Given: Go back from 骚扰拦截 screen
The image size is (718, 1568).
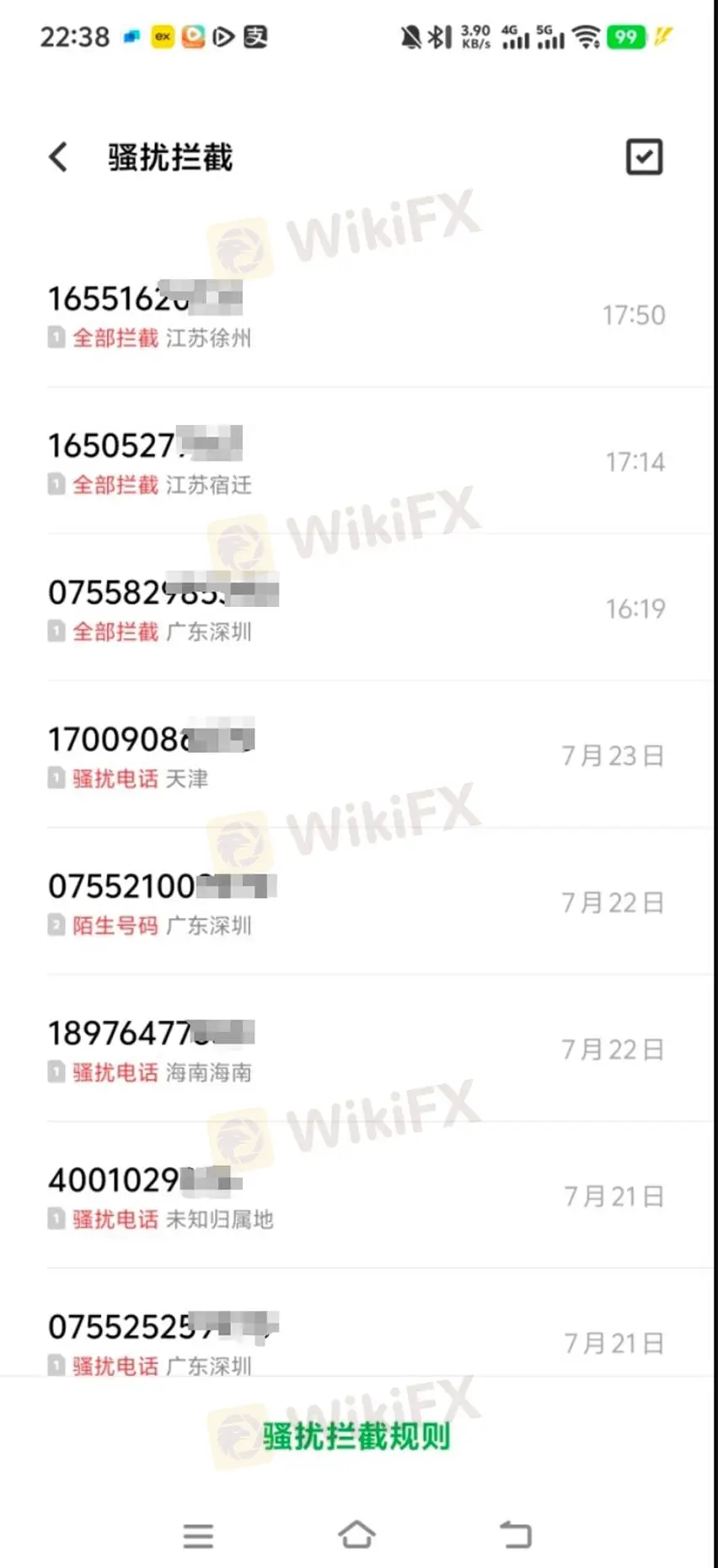Looking at the screenshot, I should pos(58,157).
